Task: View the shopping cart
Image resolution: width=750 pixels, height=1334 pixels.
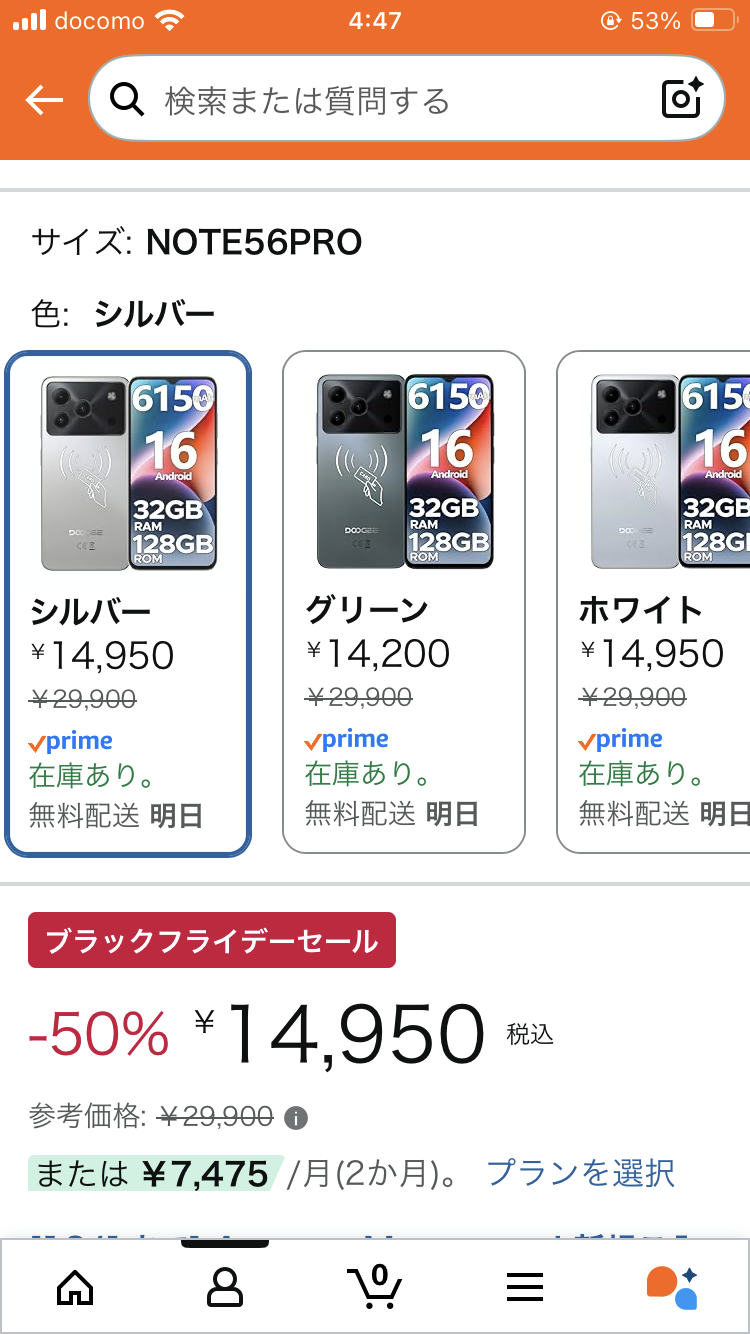Action: pos(374,1287)
